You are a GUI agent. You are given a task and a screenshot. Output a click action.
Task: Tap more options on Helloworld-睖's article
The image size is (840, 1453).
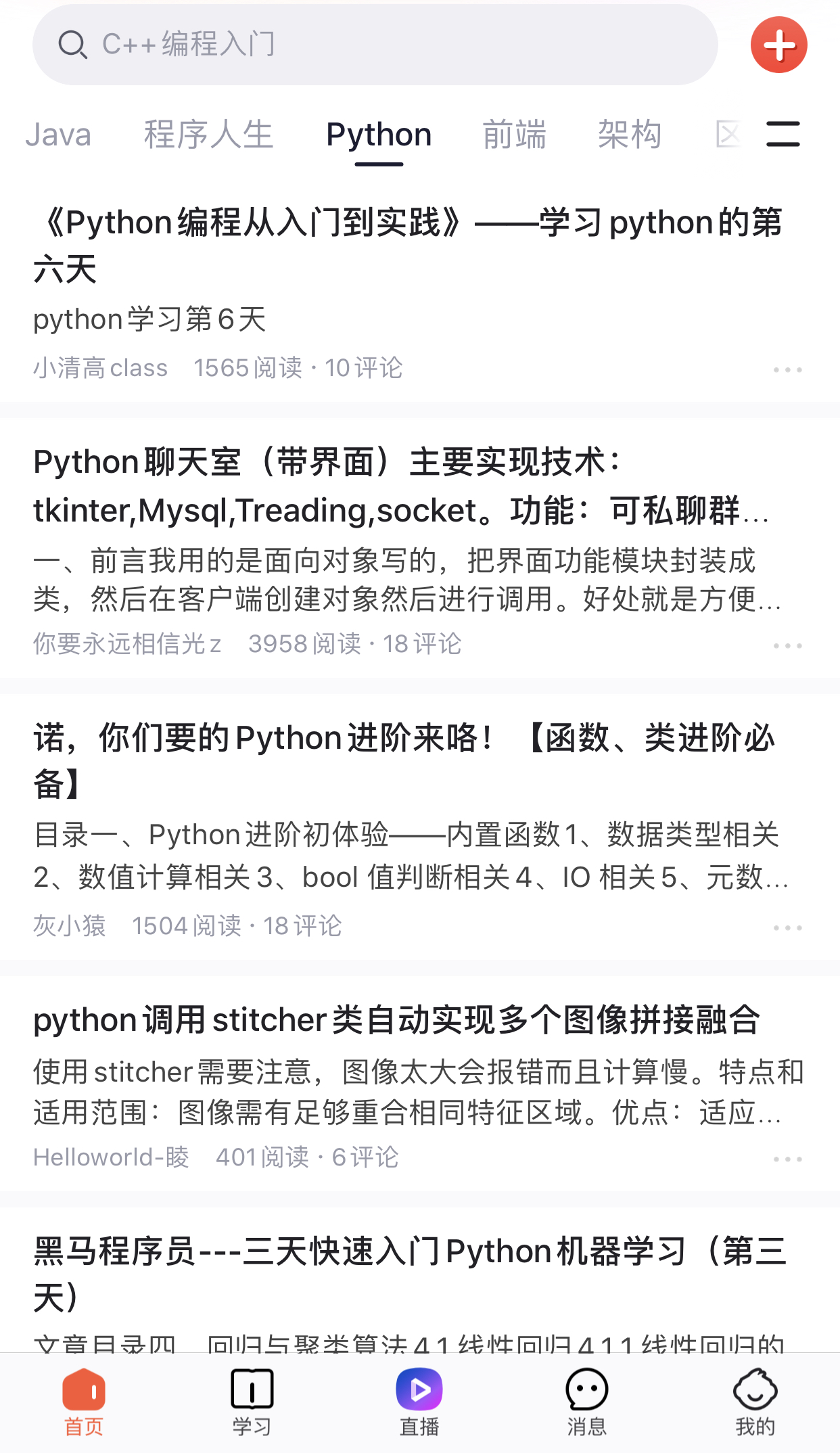coord(787,1159)
